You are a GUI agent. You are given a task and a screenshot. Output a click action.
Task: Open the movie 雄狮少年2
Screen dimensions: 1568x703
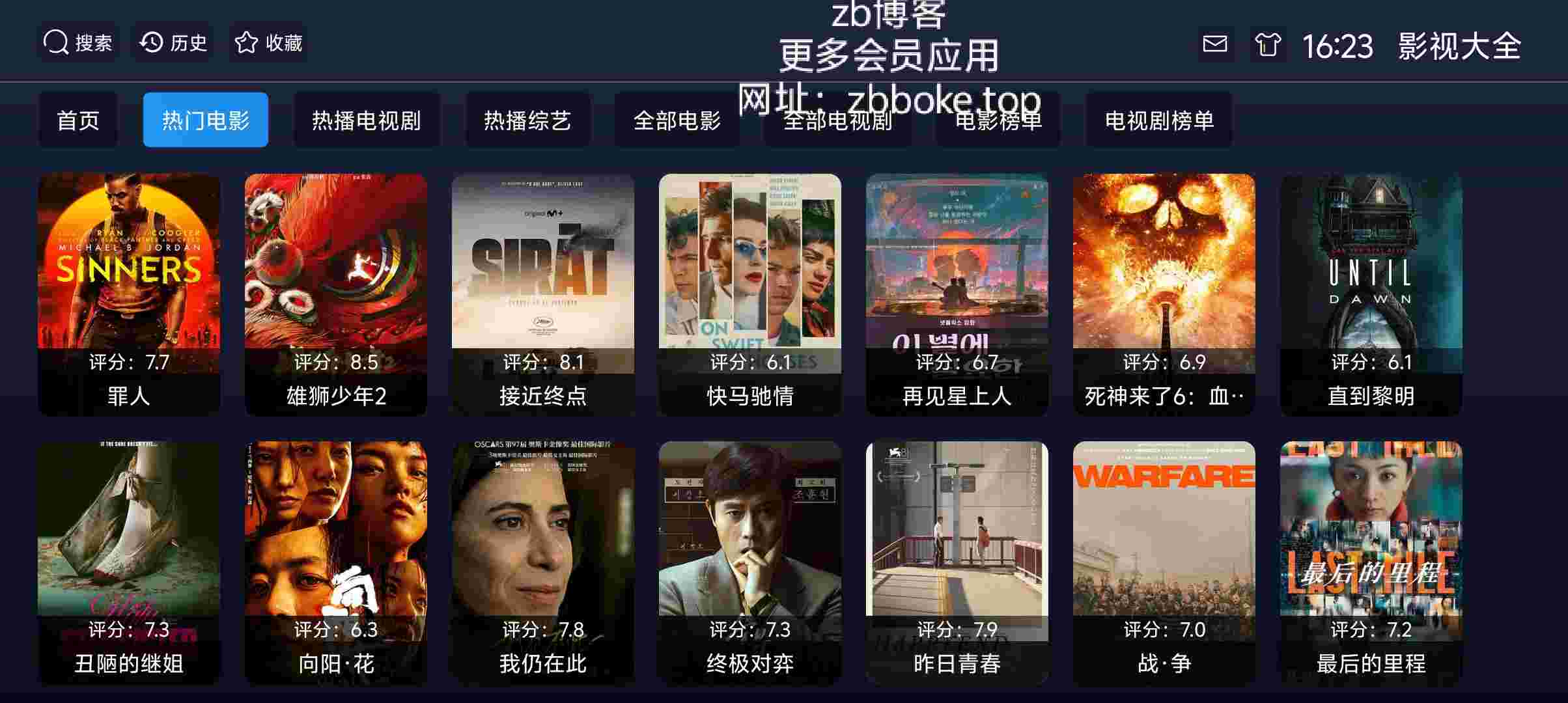[336, 294]
